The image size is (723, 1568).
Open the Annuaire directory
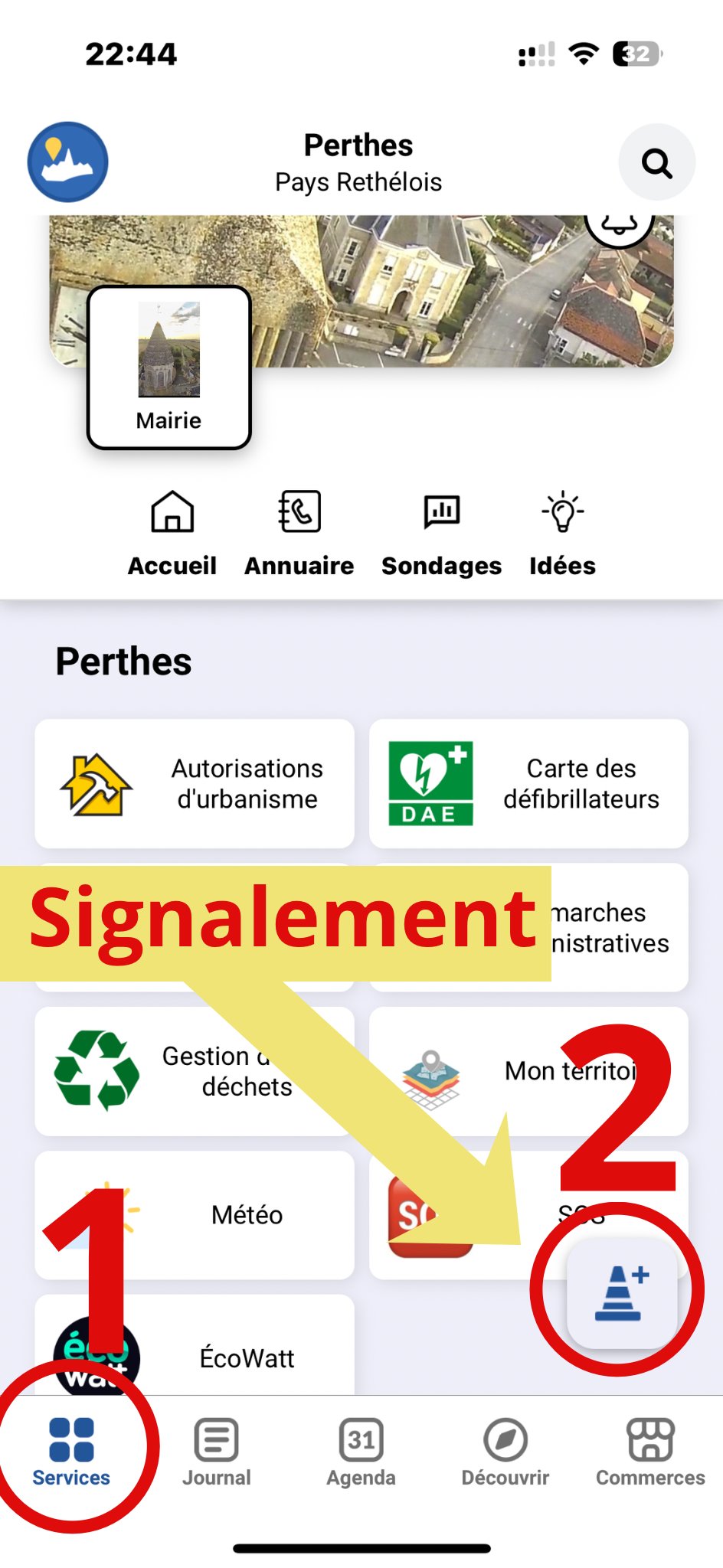pyautogui.click(x=299, y=533)
